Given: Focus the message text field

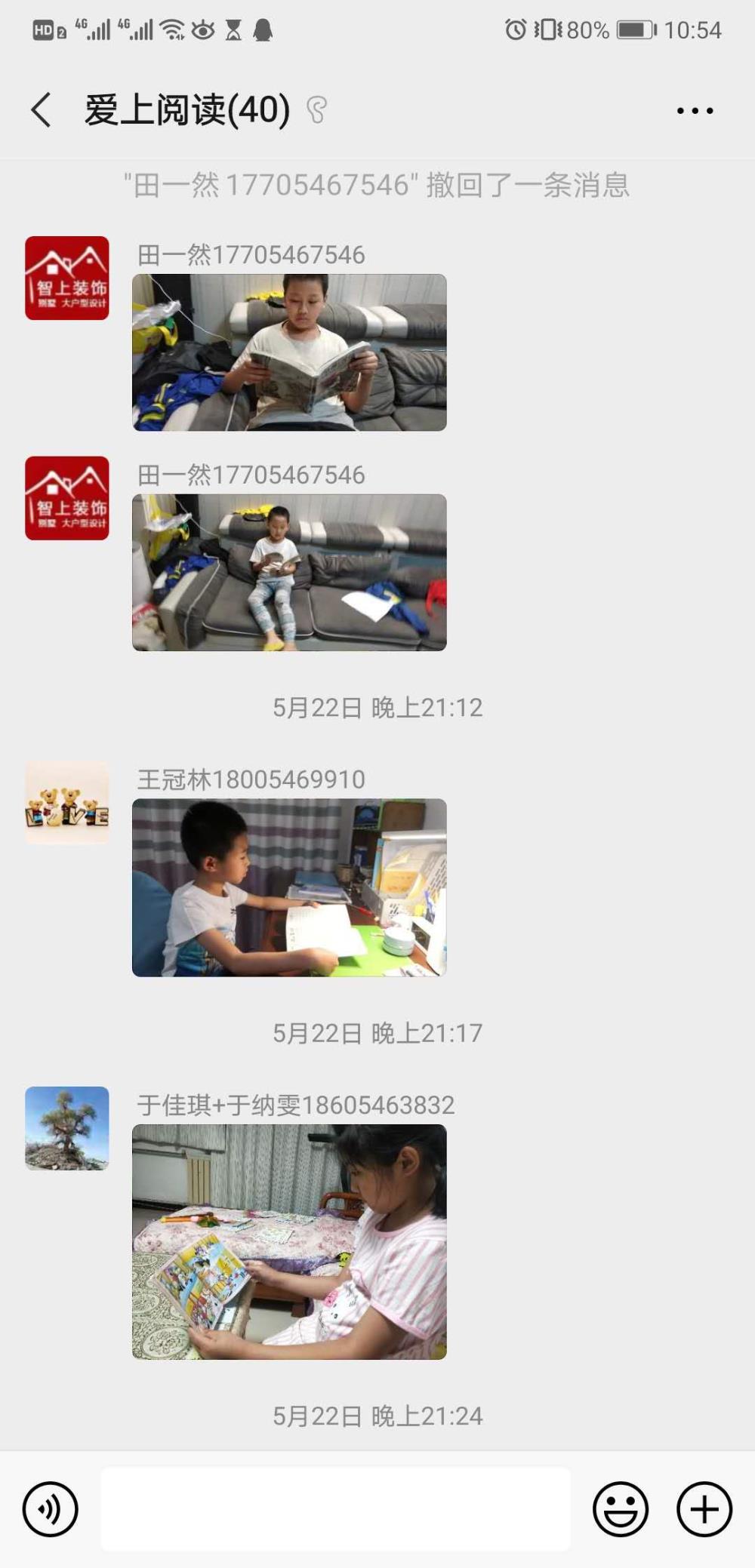Looking at the screenshot, I should click(x=336, y=1509).
